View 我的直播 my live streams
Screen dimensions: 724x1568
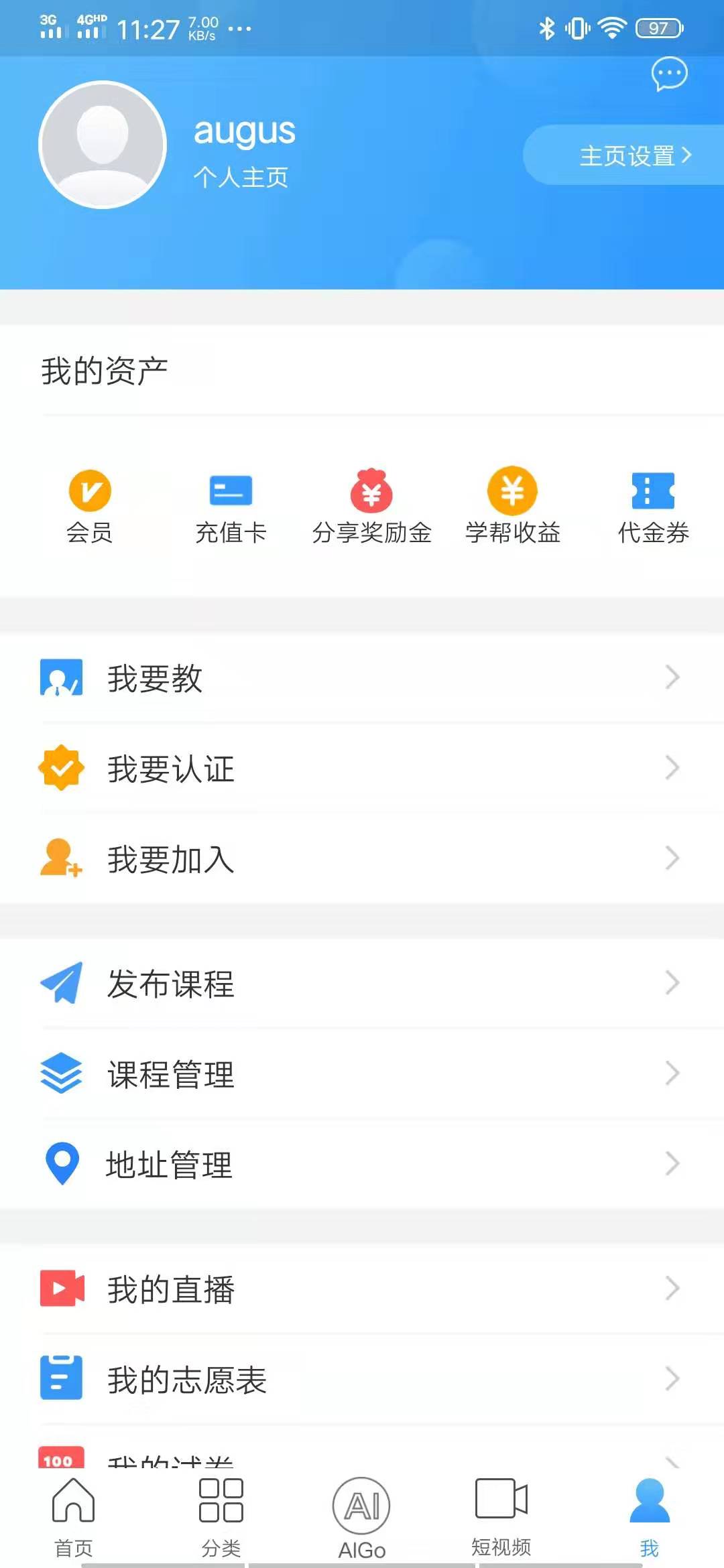click(x=362, y=1289)
